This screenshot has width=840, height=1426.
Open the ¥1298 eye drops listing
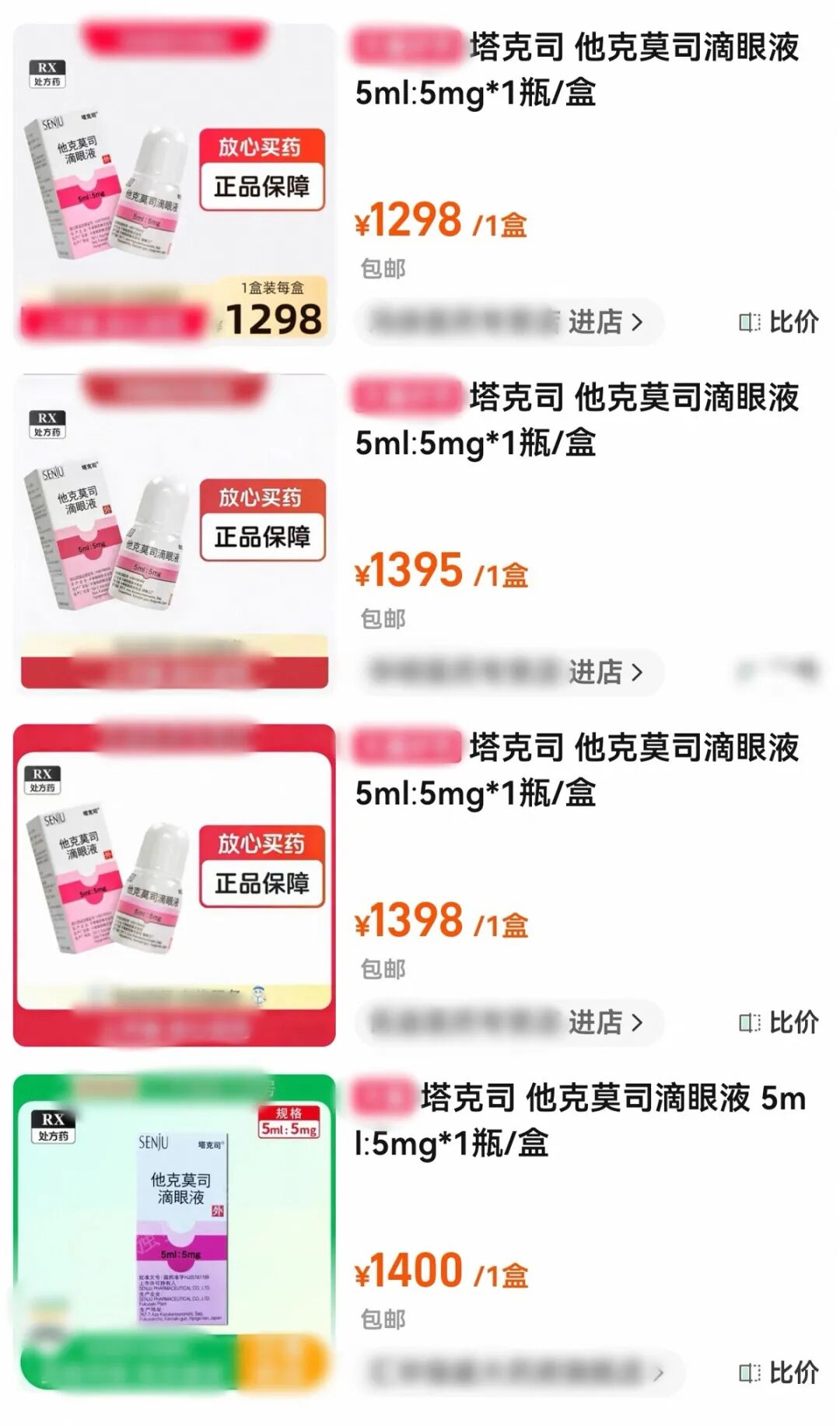click(576, 70)
